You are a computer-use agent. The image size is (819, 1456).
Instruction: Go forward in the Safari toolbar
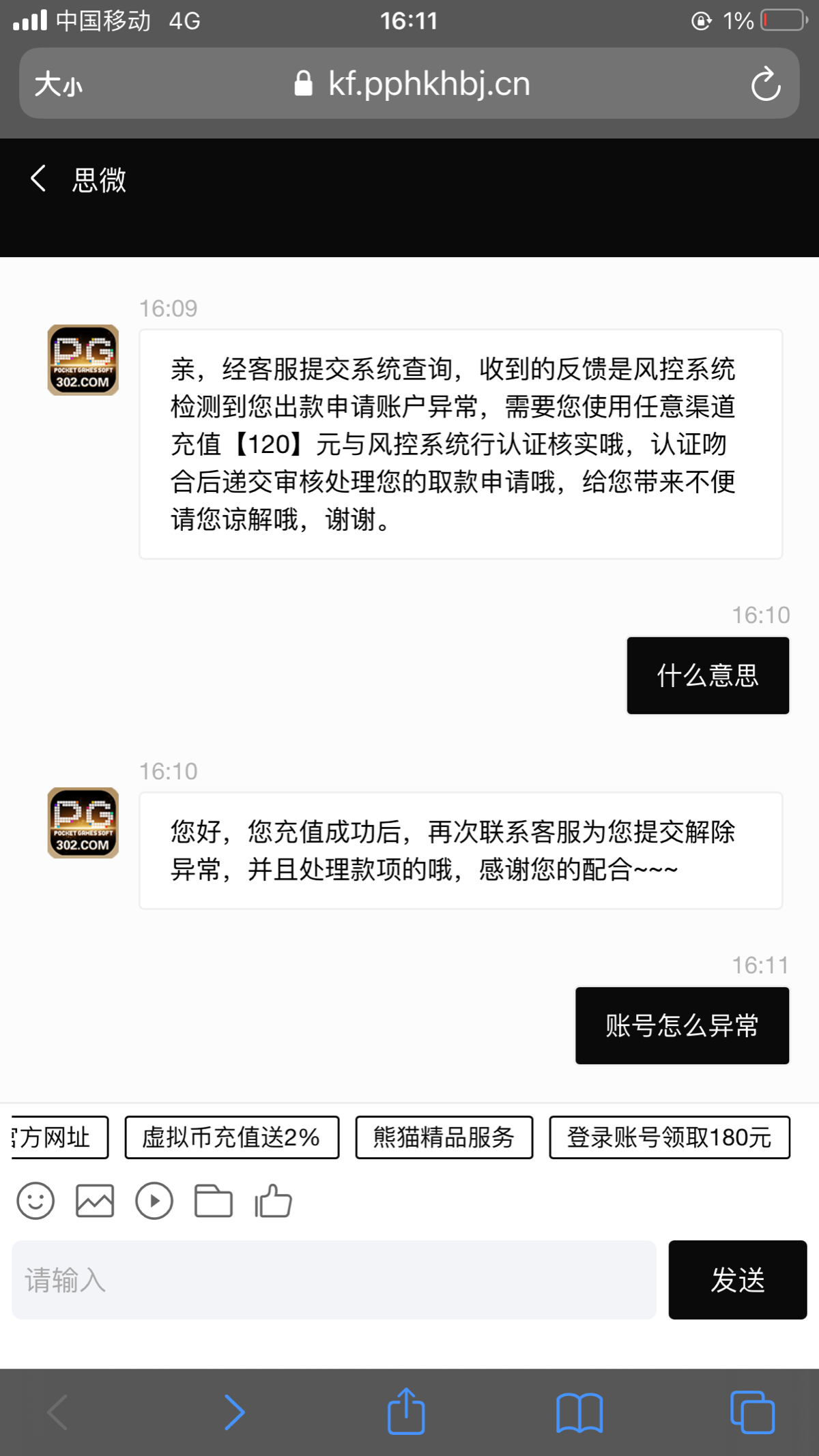234,1412
